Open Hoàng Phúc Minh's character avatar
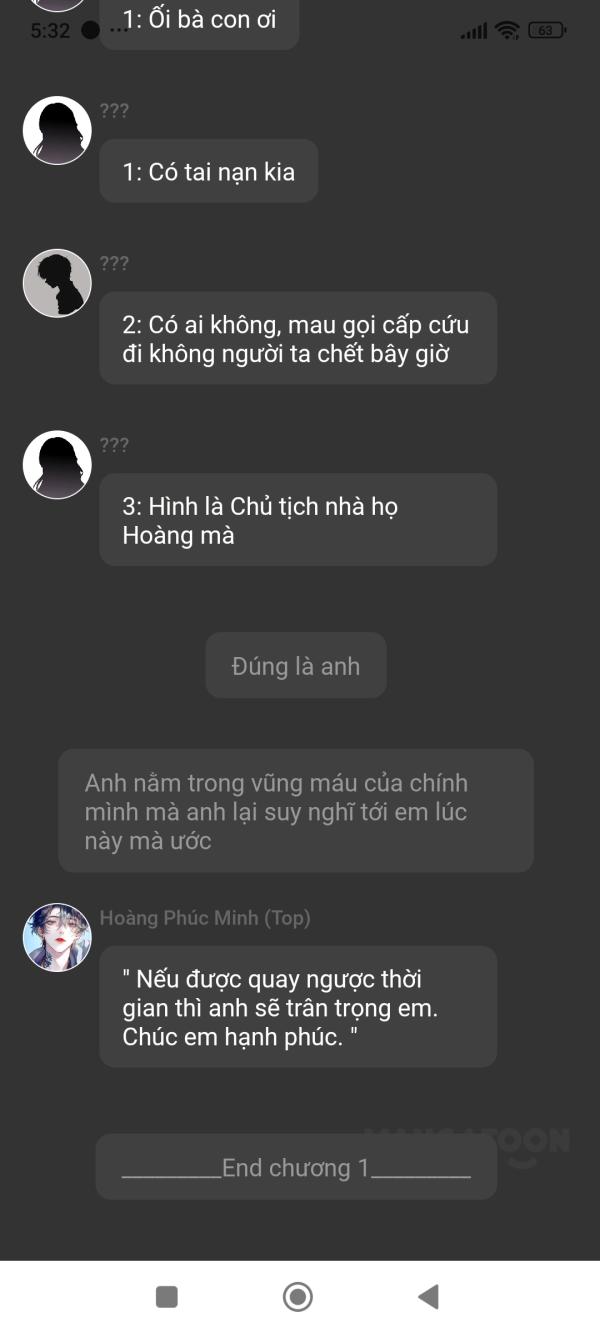 pyautogui.click(x=57, y=938)
